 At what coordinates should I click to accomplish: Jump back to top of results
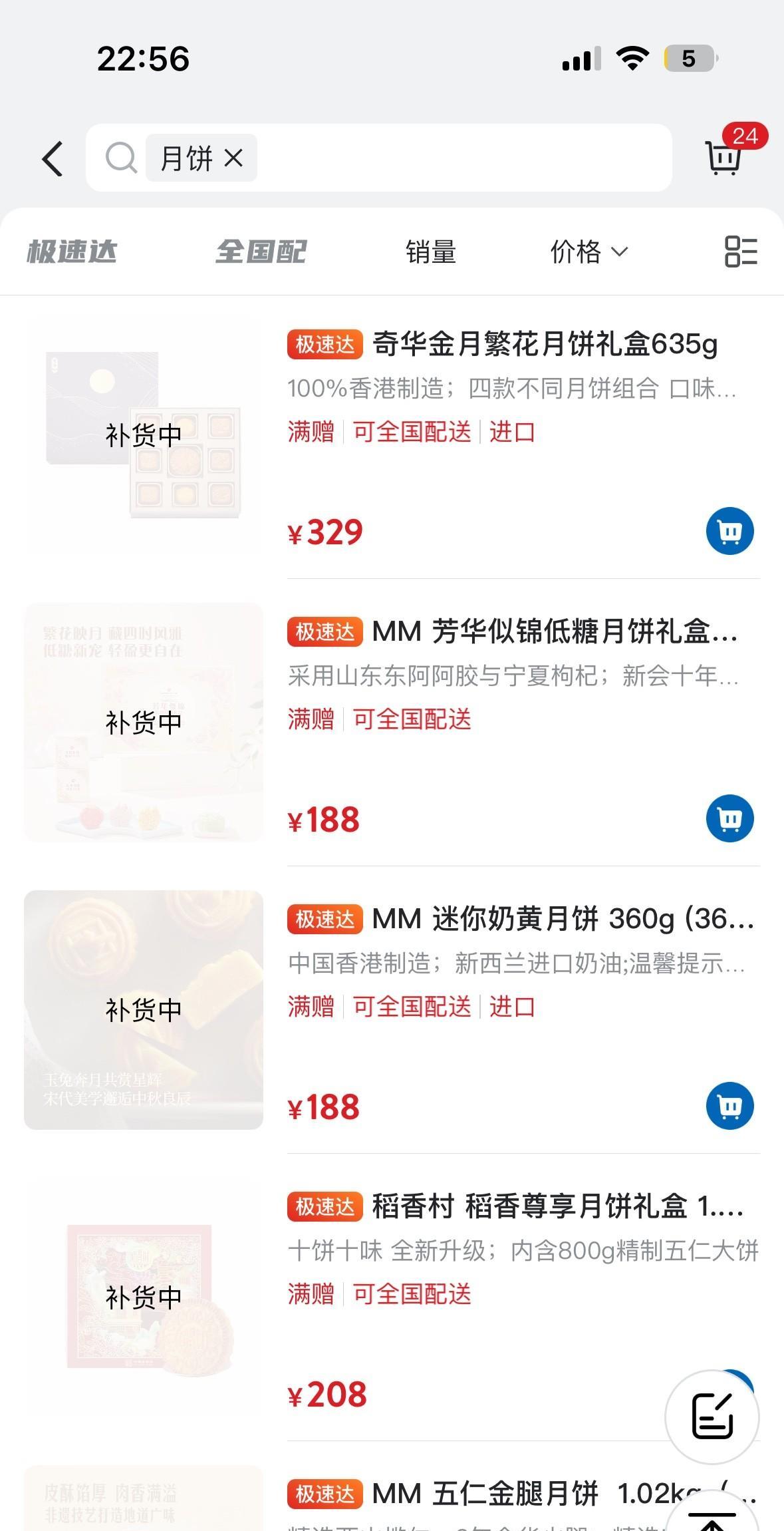(713, 1517)
